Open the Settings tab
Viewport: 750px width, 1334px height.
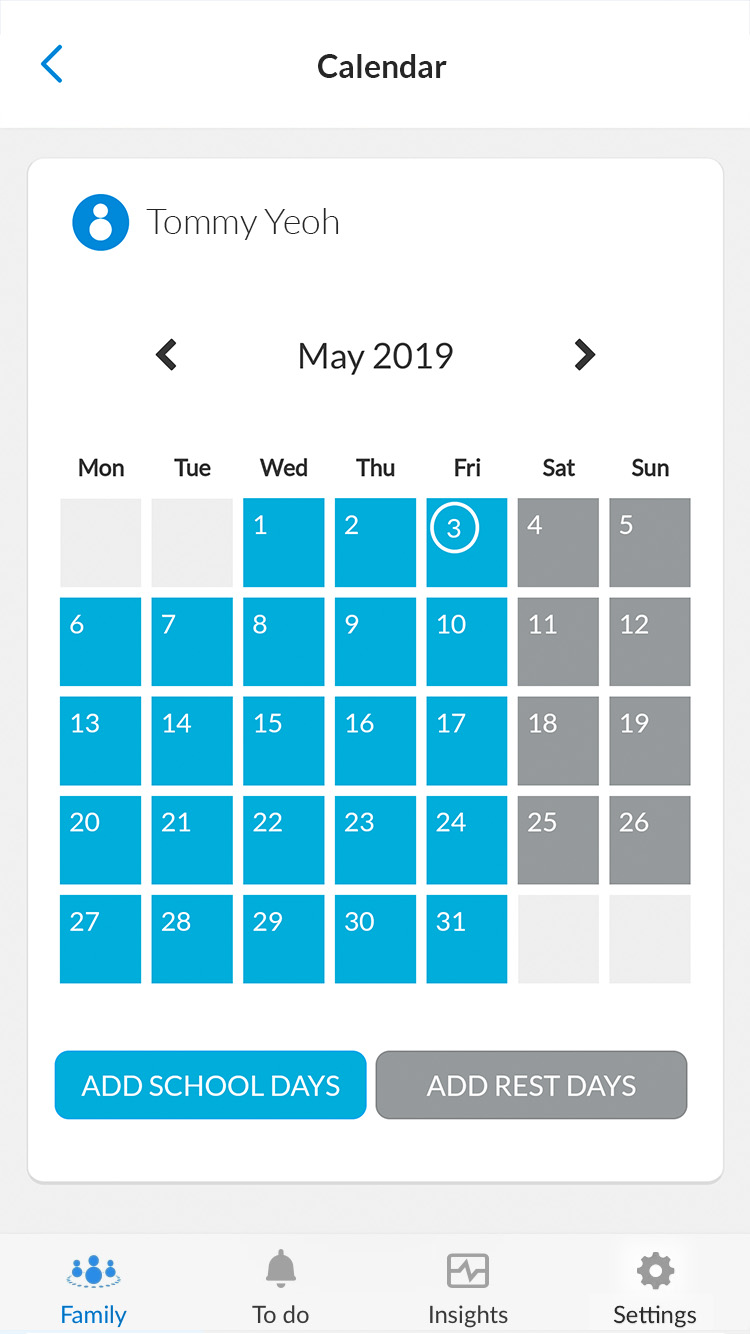[x=655, y=1289]
